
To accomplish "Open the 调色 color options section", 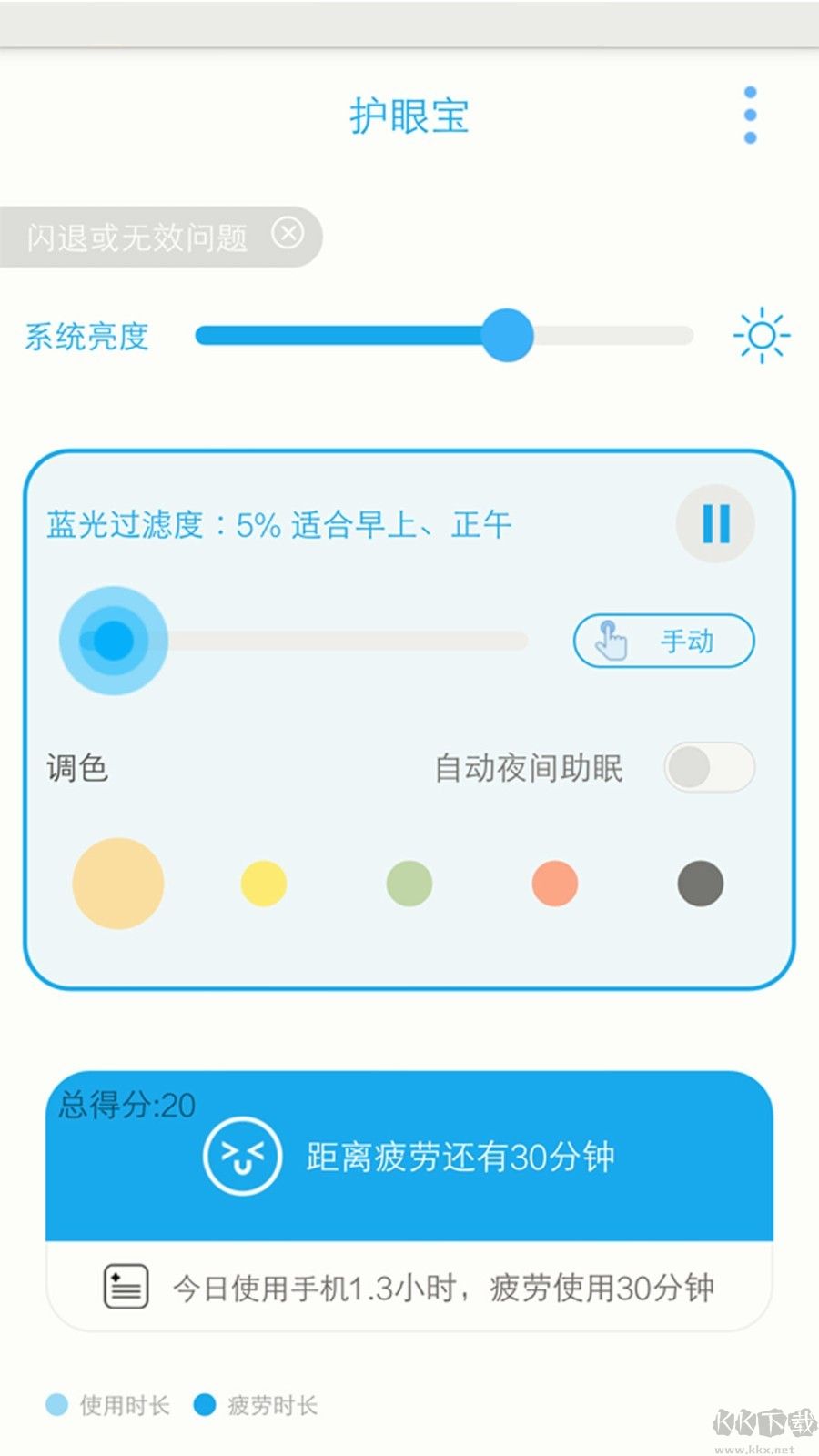I will coord(76,768).
